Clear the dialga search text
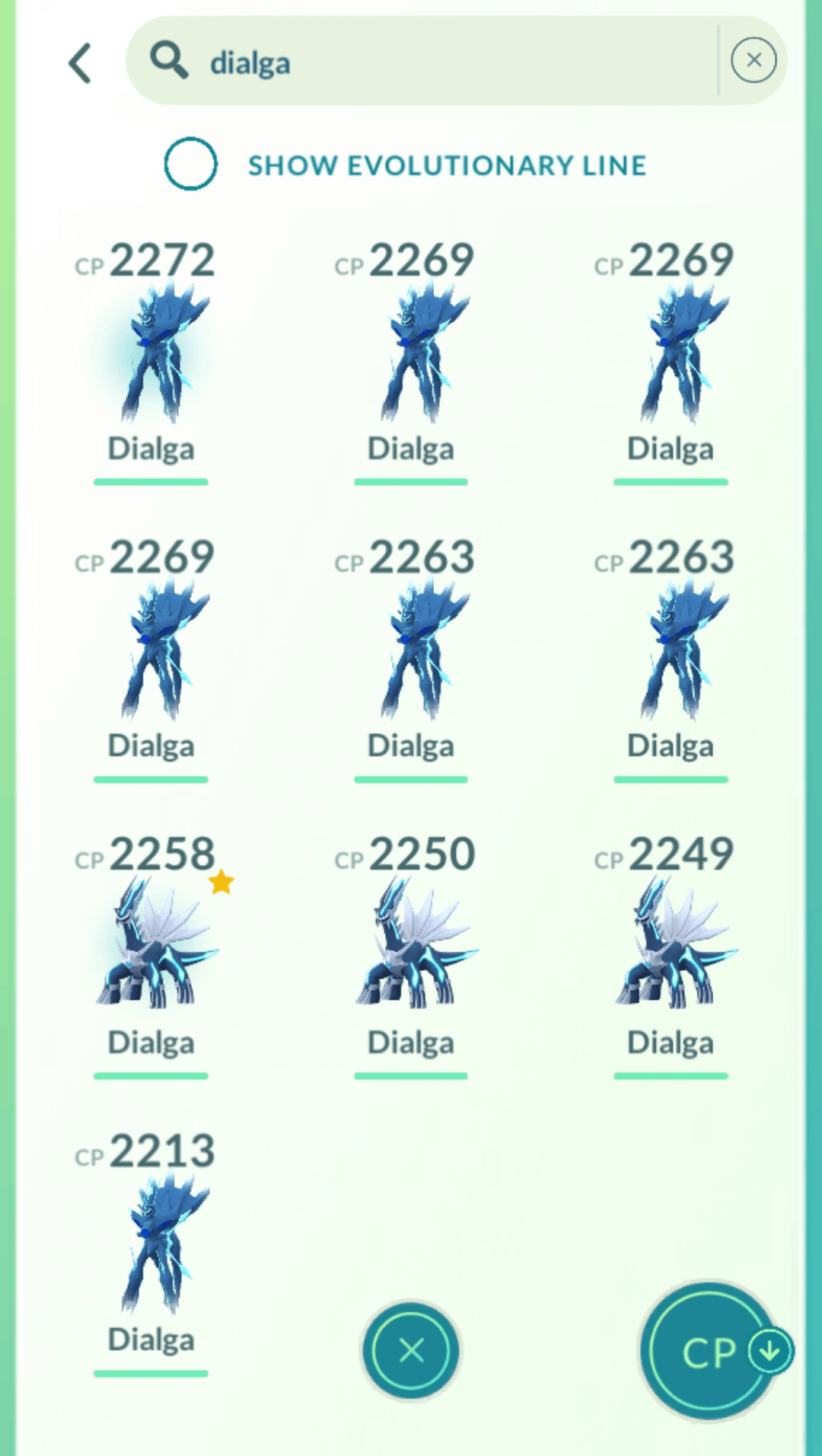Screen dimensions: 822x1456 [x=753, y=60]
